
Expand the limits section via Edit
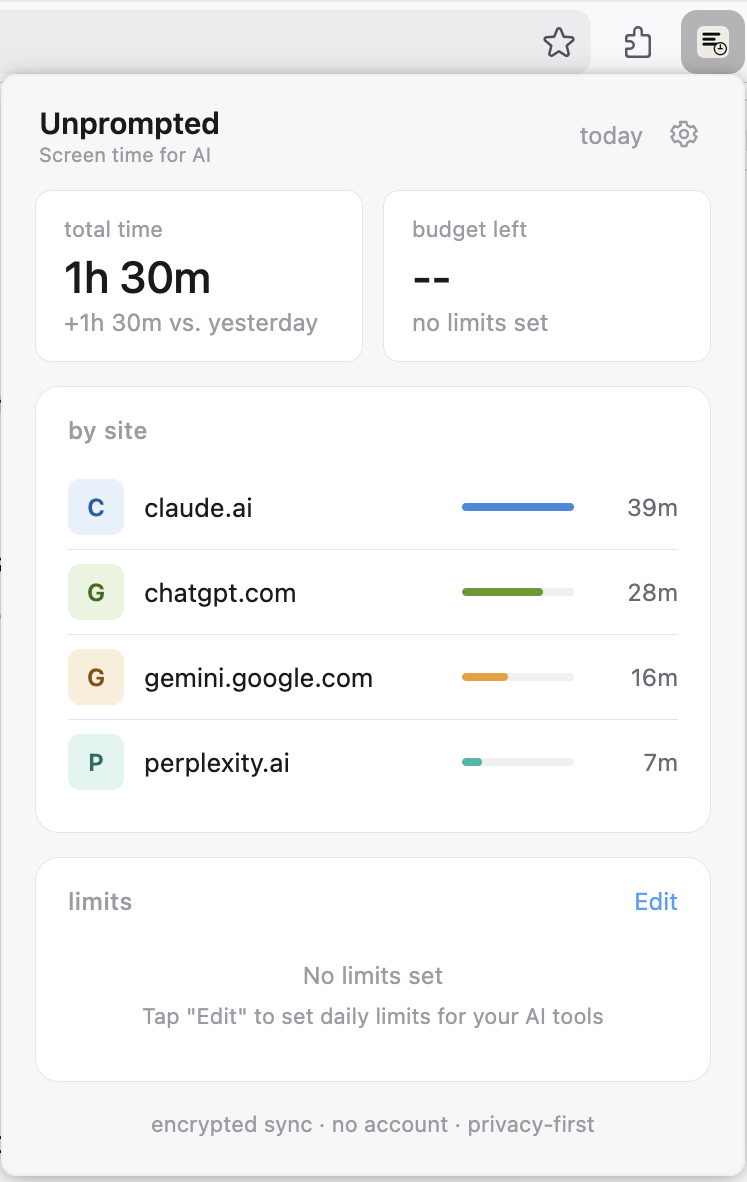pos(655,901)
